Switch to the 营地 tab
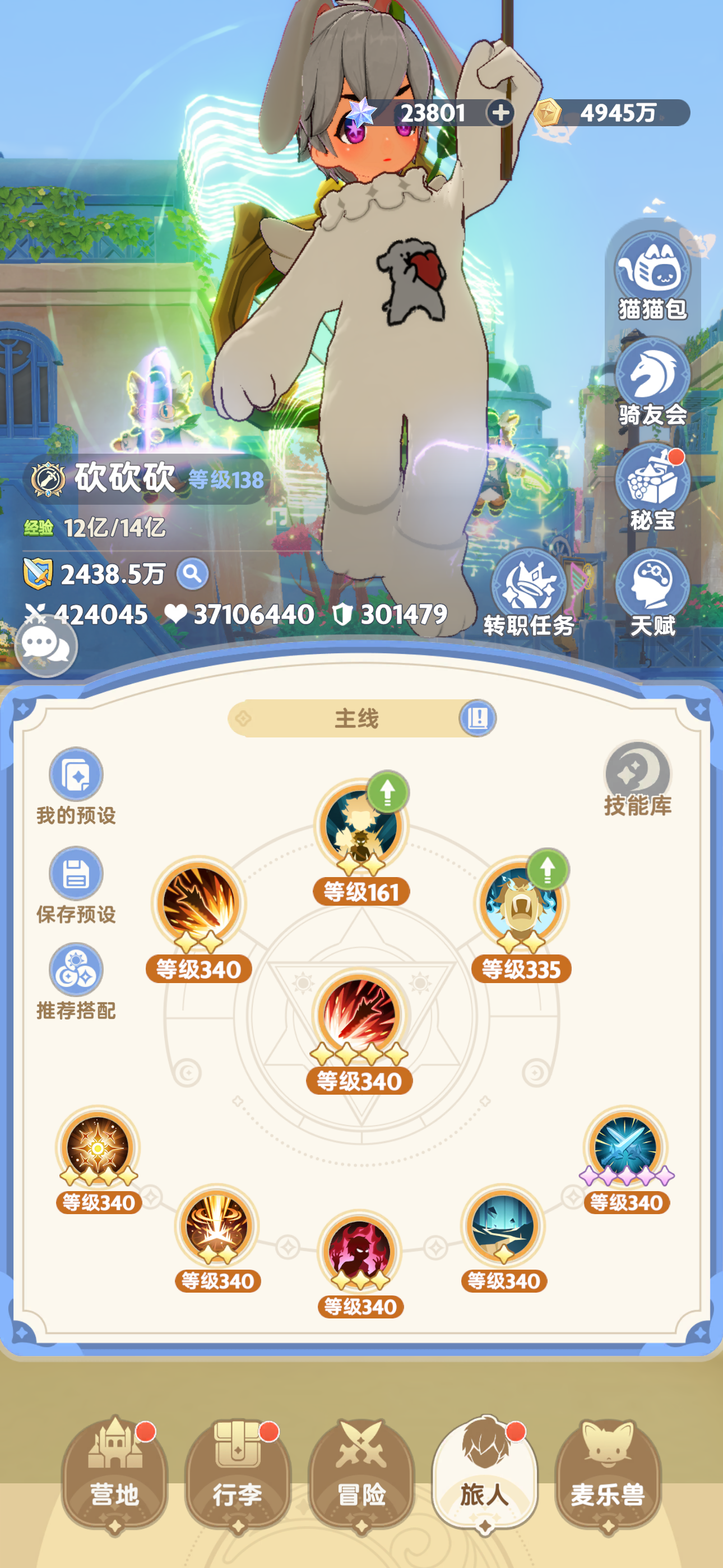Image resolution: width=723 pixels, height=1568 pixels. (114, 1474)
